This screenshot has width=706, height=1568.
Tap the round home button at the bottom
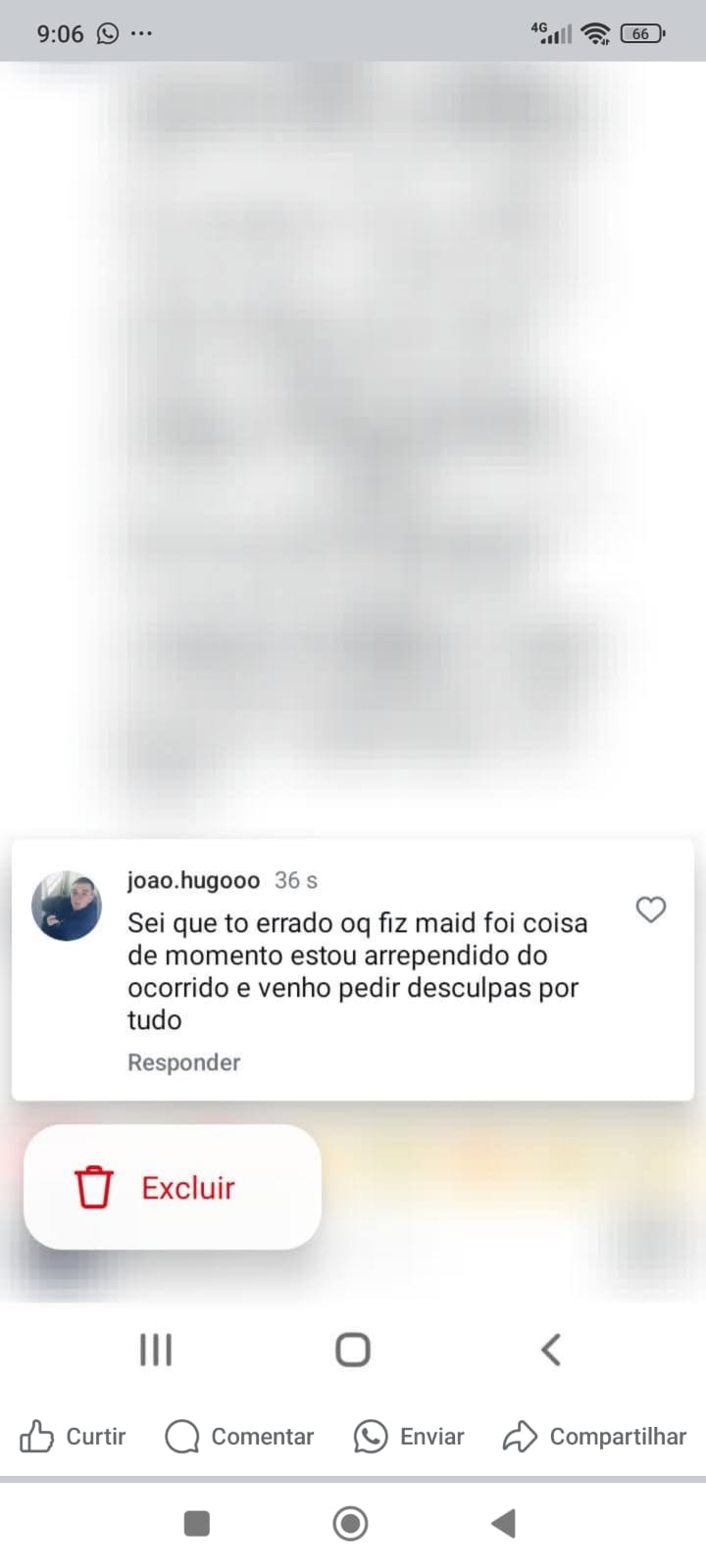pos(350,1524)
